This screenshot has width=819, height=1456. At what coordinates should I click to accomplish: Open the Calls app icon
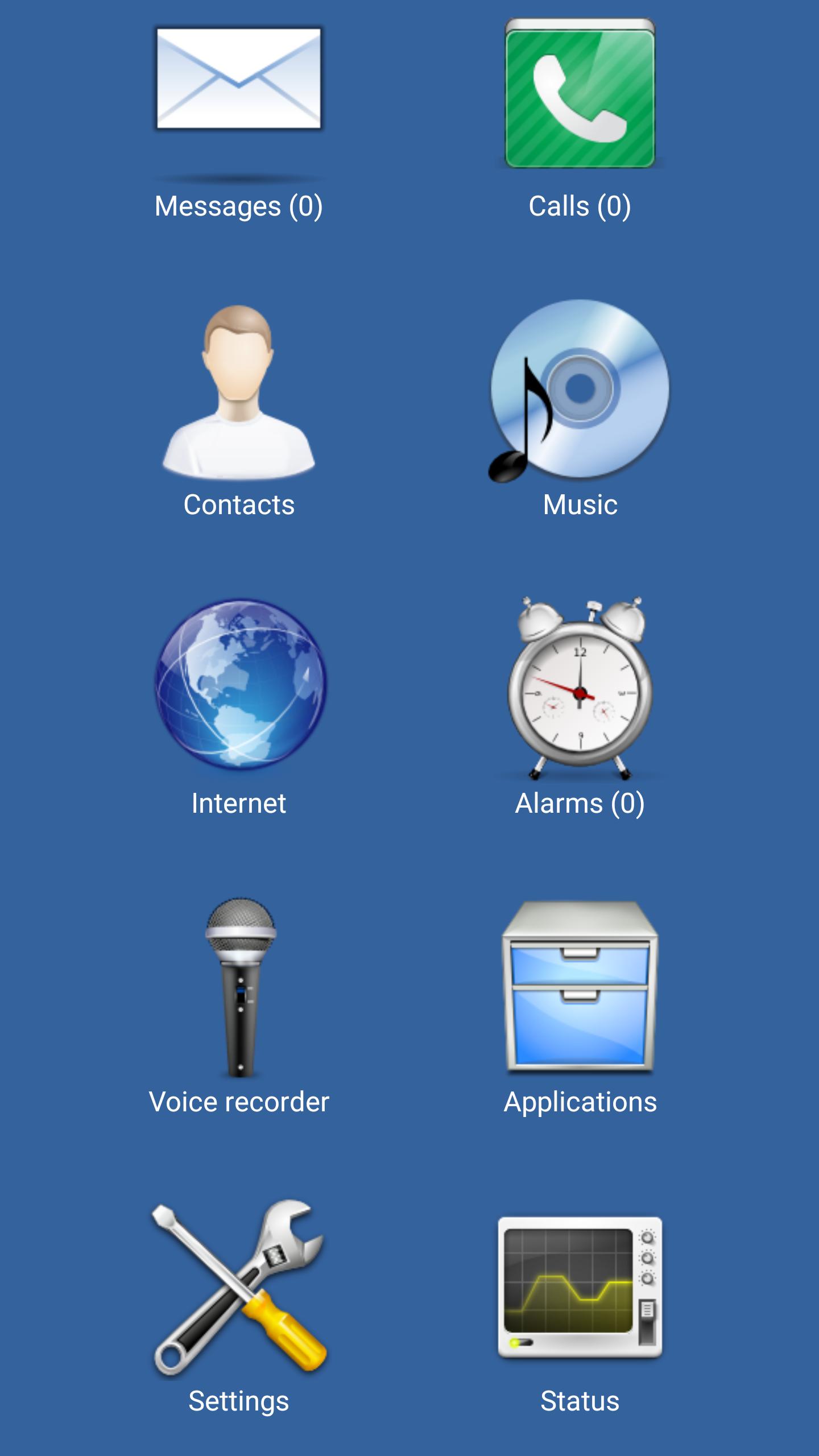point(580,94)
